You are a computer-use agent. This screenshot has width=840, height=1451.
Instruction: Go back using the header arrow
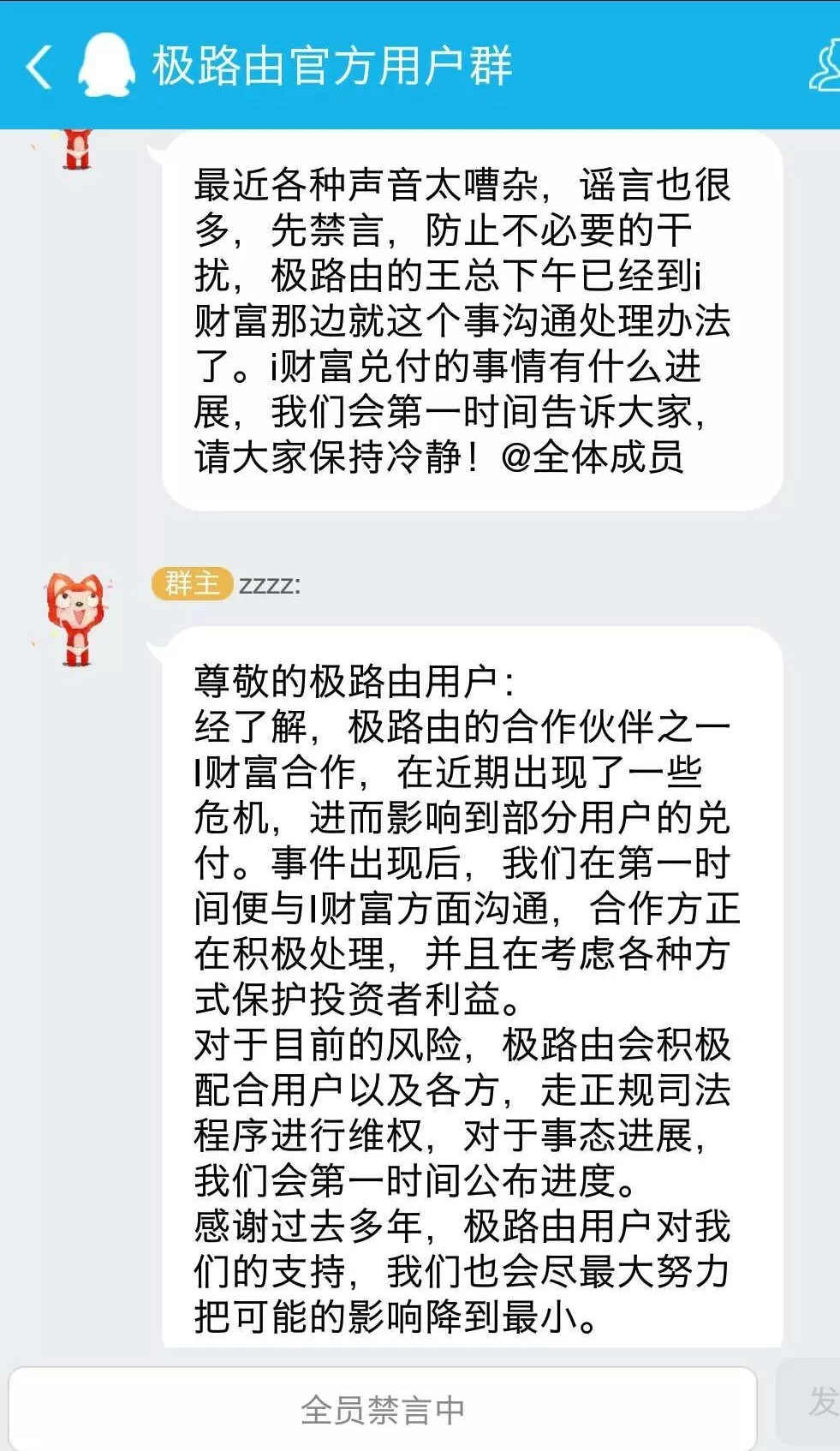point(39,67)
